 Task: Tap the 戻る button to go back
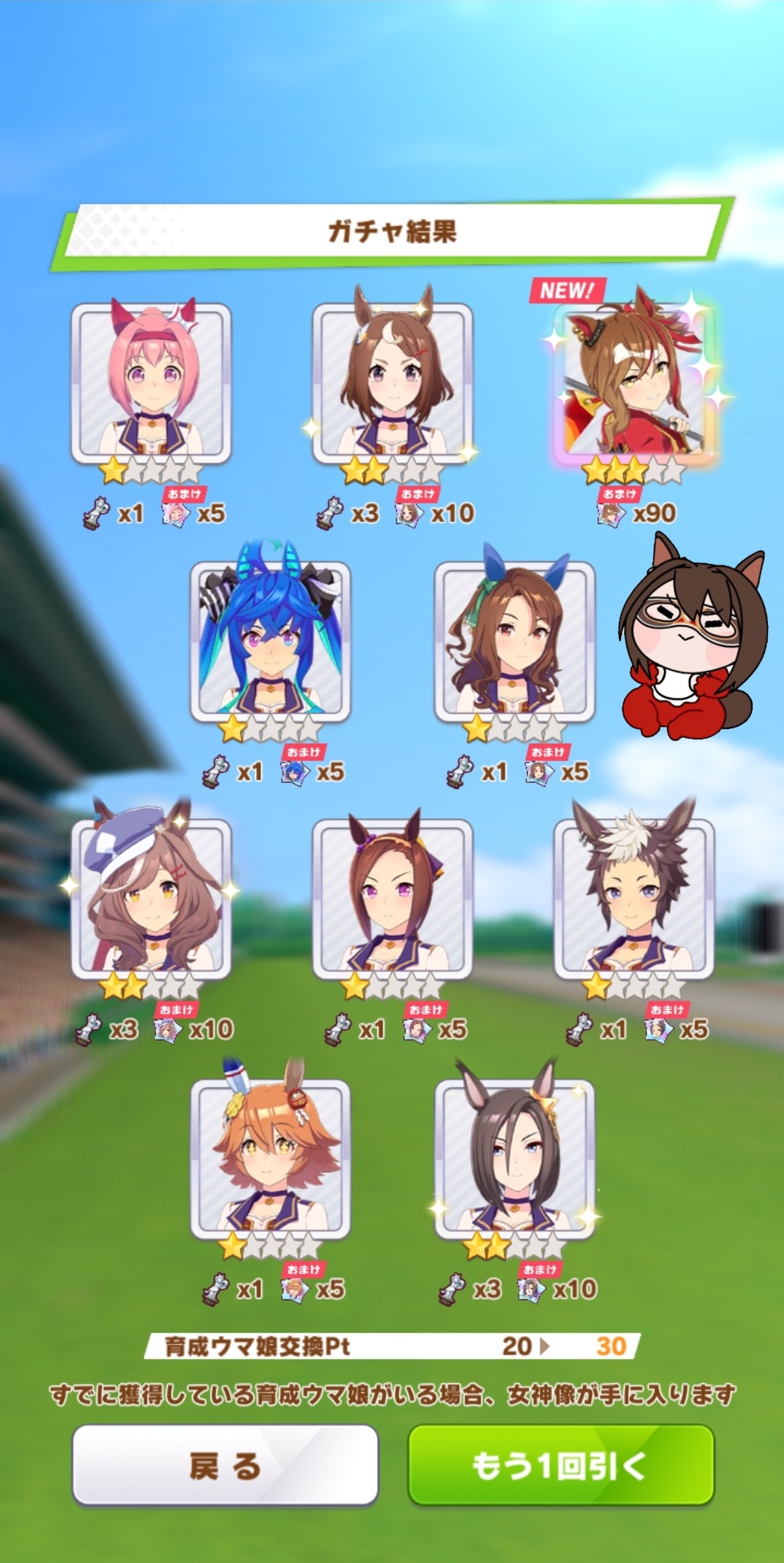click(225, 1465)
